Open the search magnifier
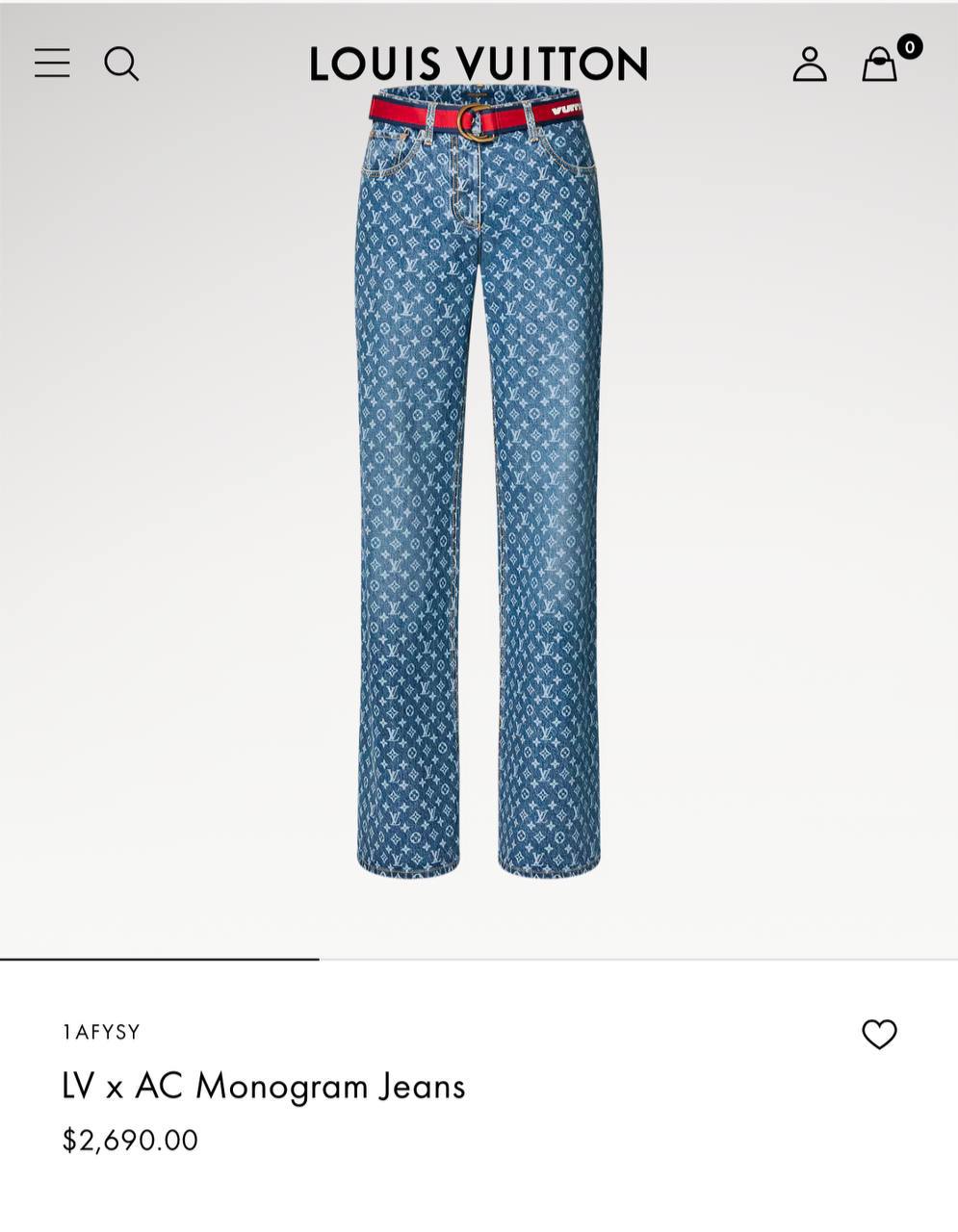The image size is (958, 1232). [121, 64]
